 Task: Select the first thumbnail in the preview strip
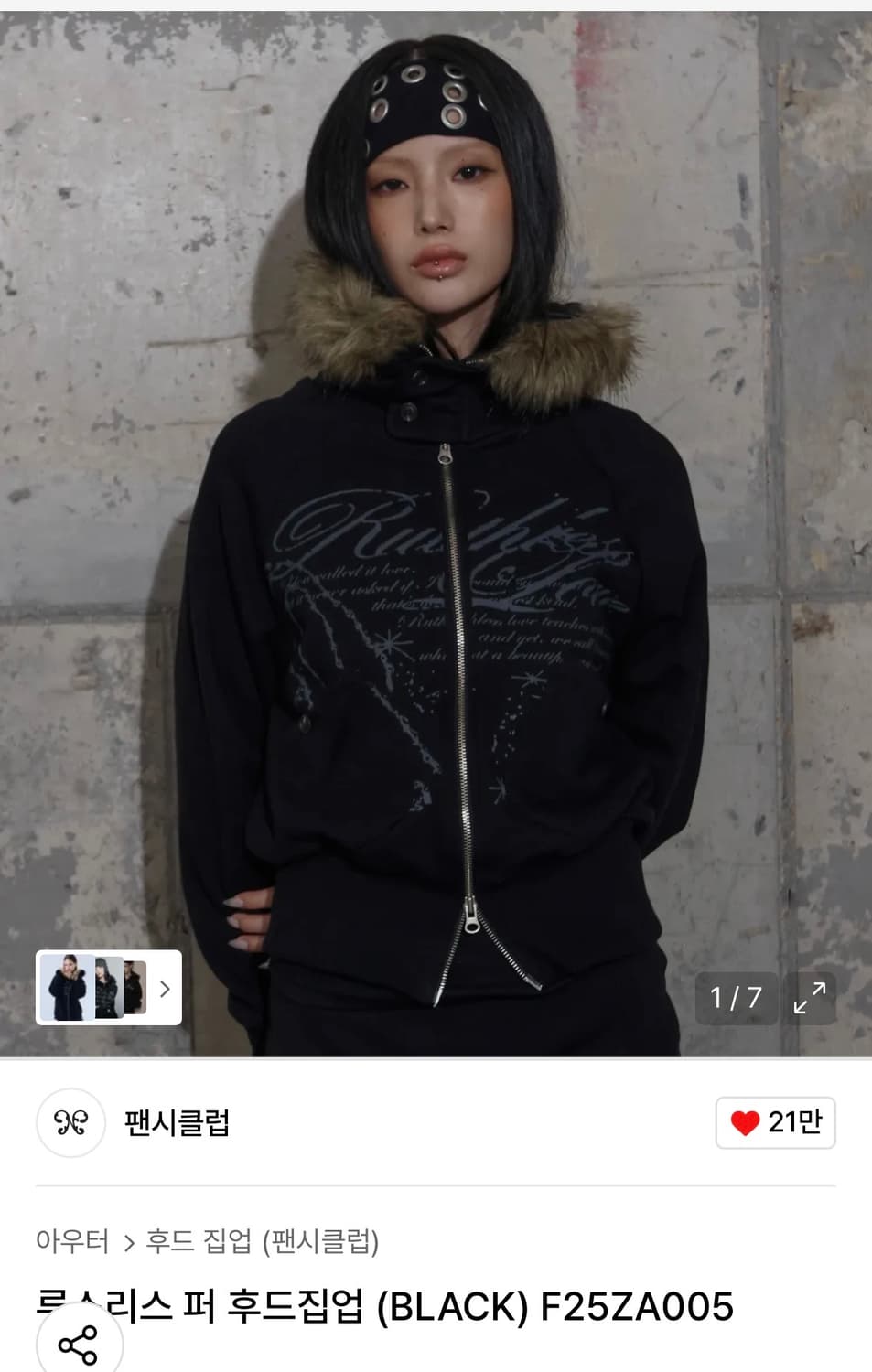point(66,990)
